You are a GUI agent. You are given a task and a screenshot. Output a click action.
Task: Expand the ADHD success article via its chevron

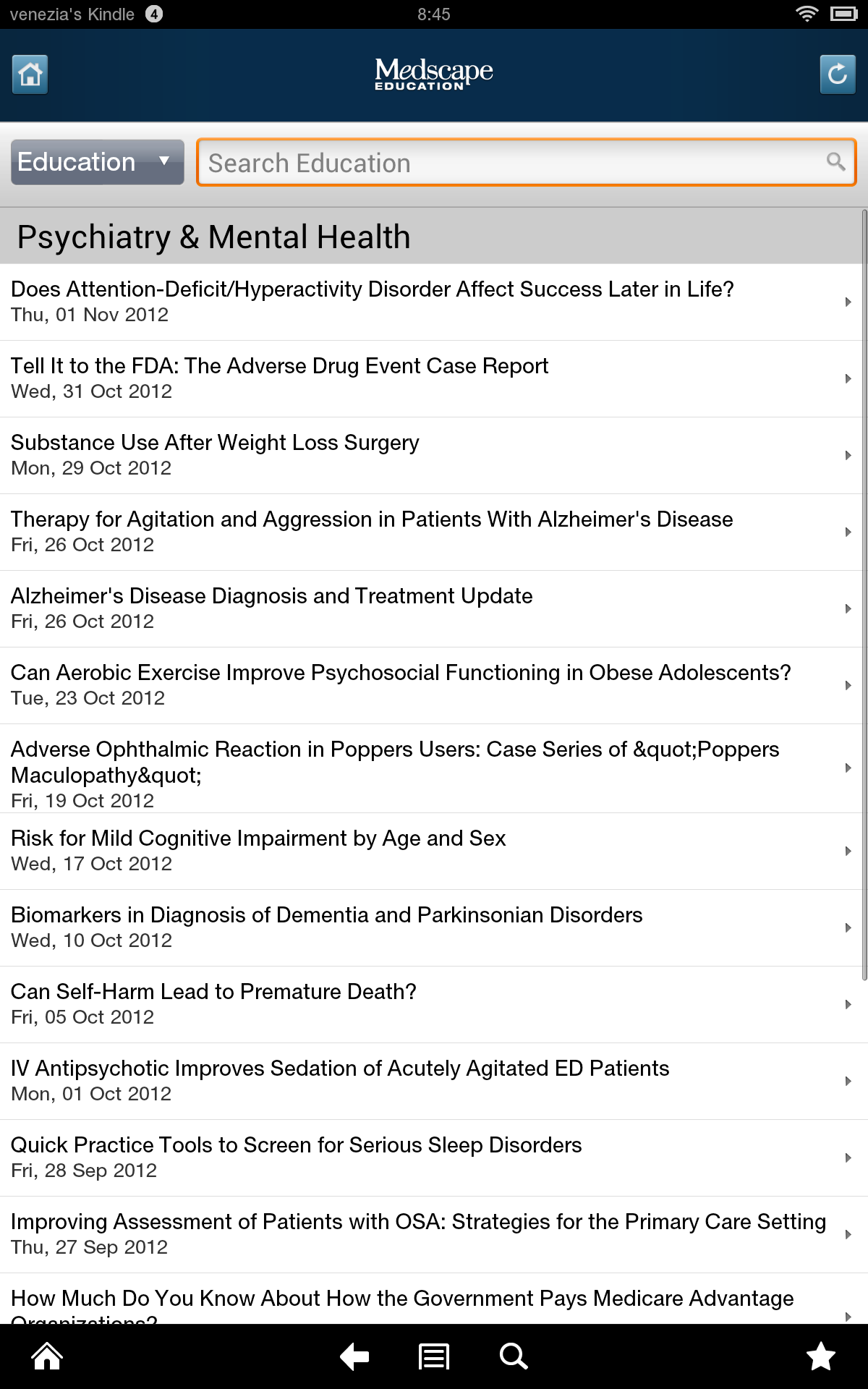[x=848, y=302]
